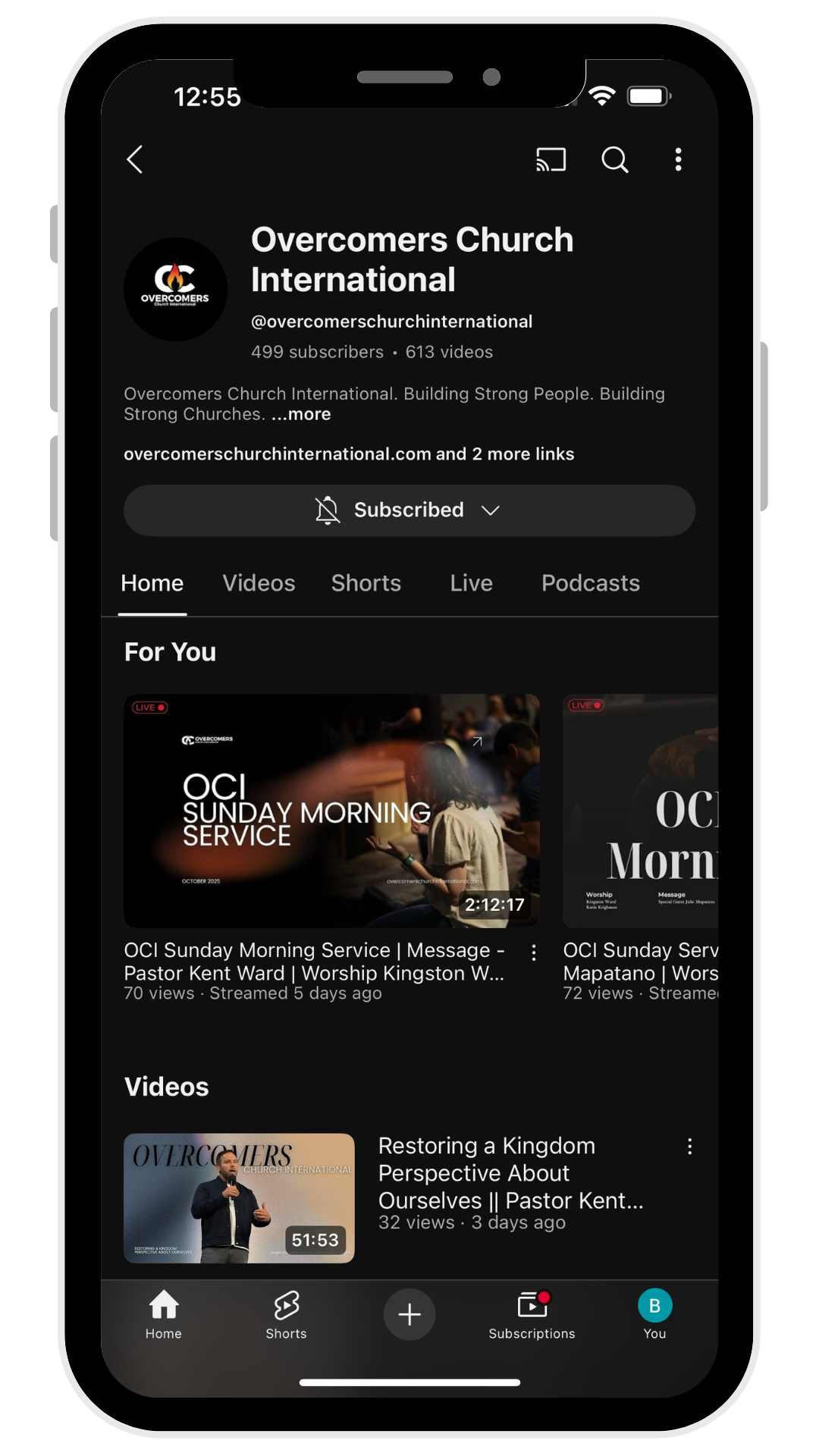The height and width of the screenshot is (1456, 819).
Task: Open the top-right overflow menu
Action: click(x=678, y=159)
